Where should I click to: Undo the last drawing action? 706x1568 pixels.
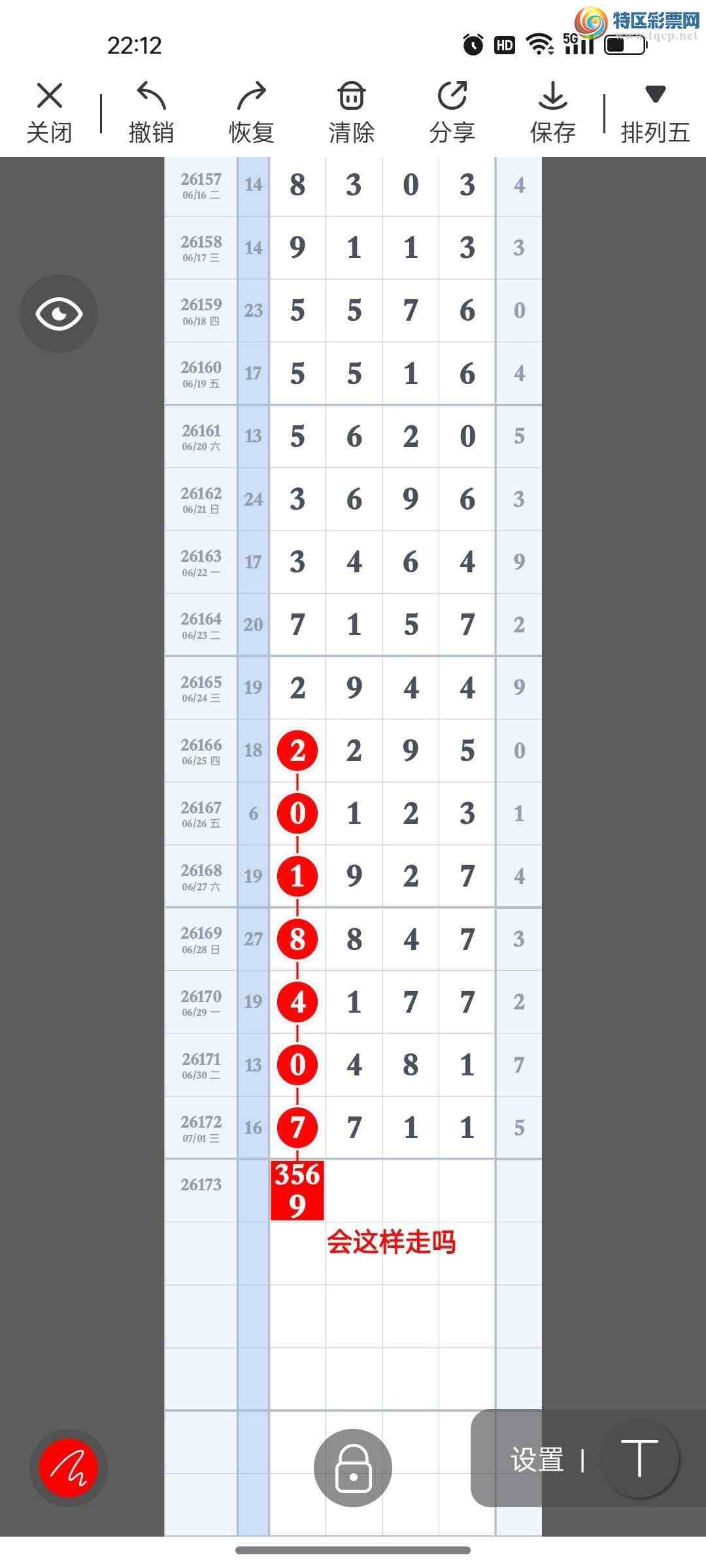(x=151, y=112)
